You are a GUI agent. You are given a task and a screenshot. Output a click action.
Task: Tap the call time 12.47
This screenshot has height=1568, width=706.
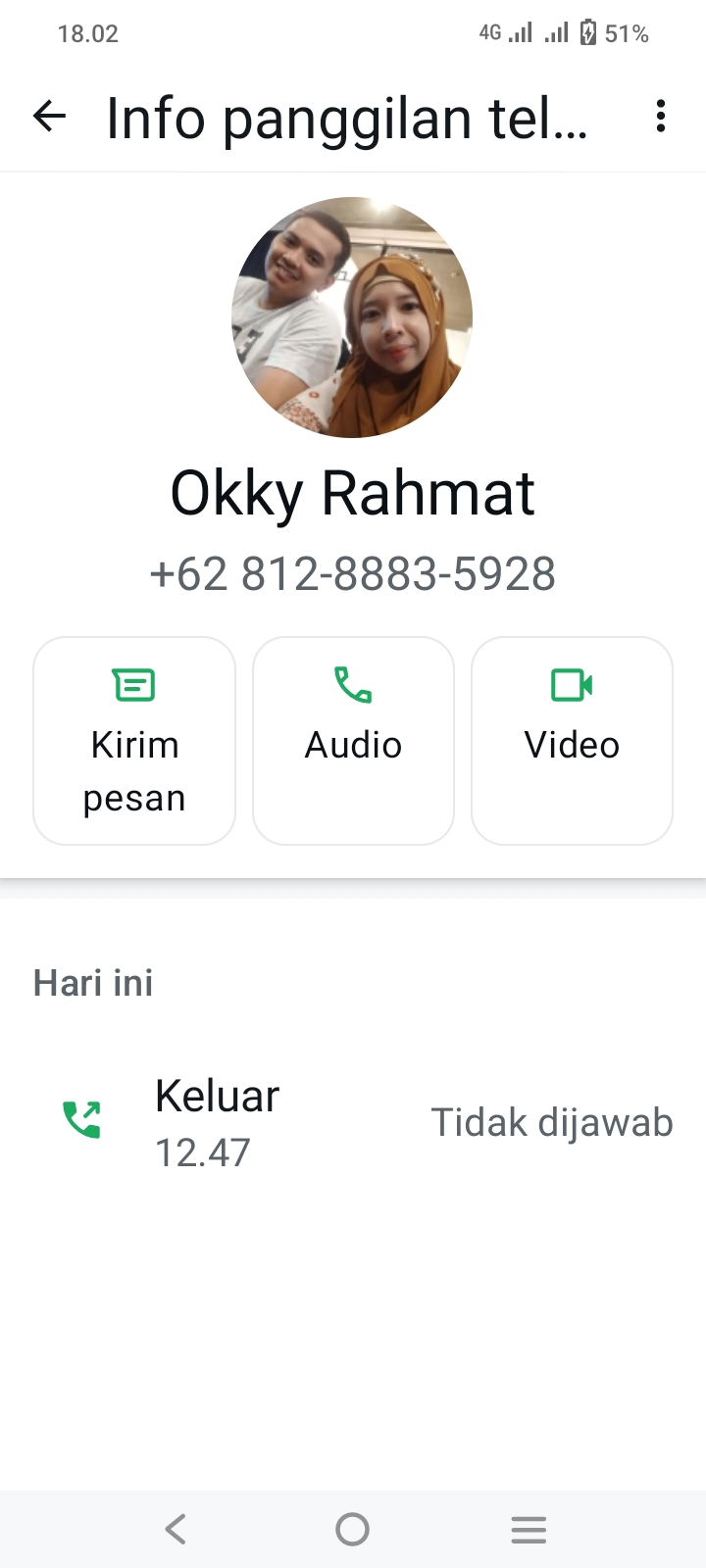pos(202,1152)
